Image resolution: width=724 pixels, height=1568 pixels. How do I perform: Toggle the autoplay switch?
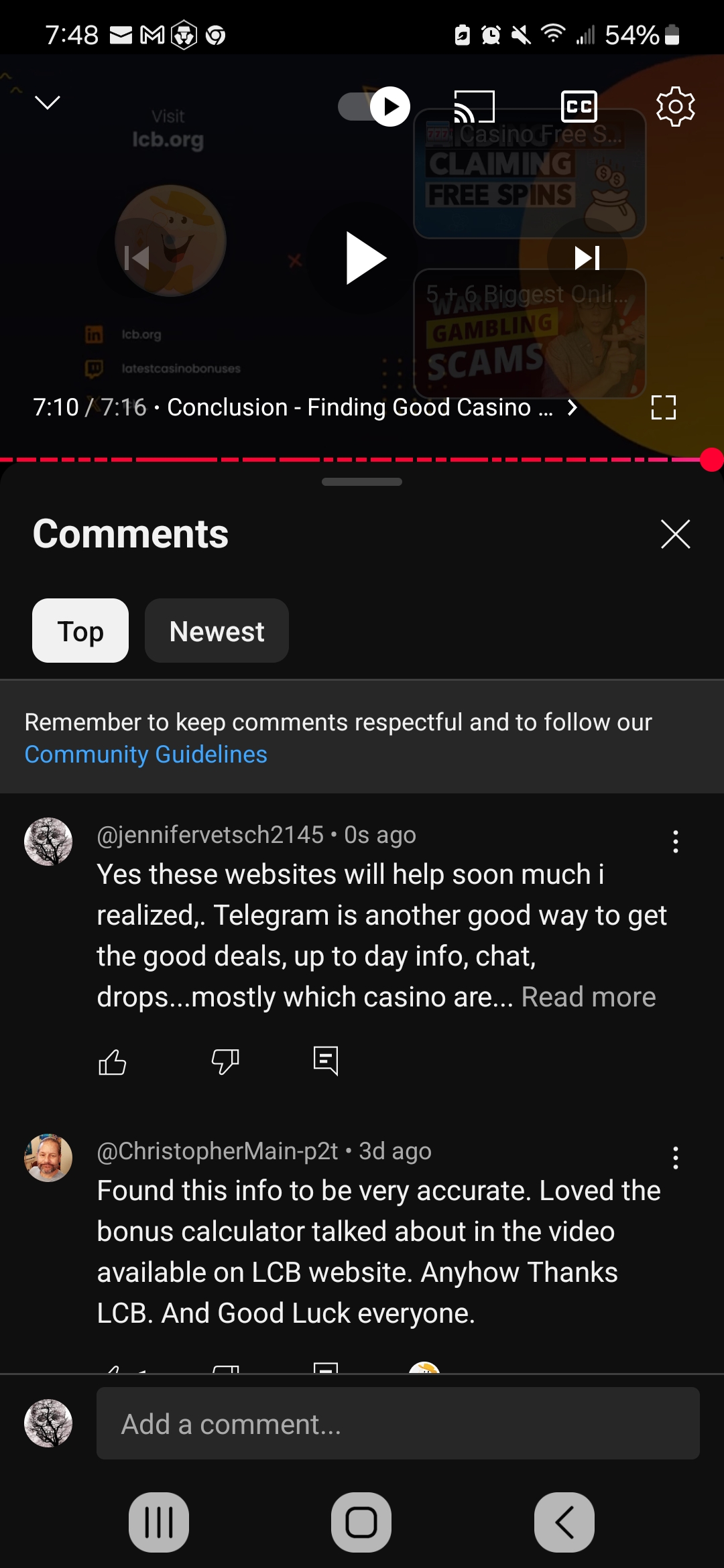[374, 107]
